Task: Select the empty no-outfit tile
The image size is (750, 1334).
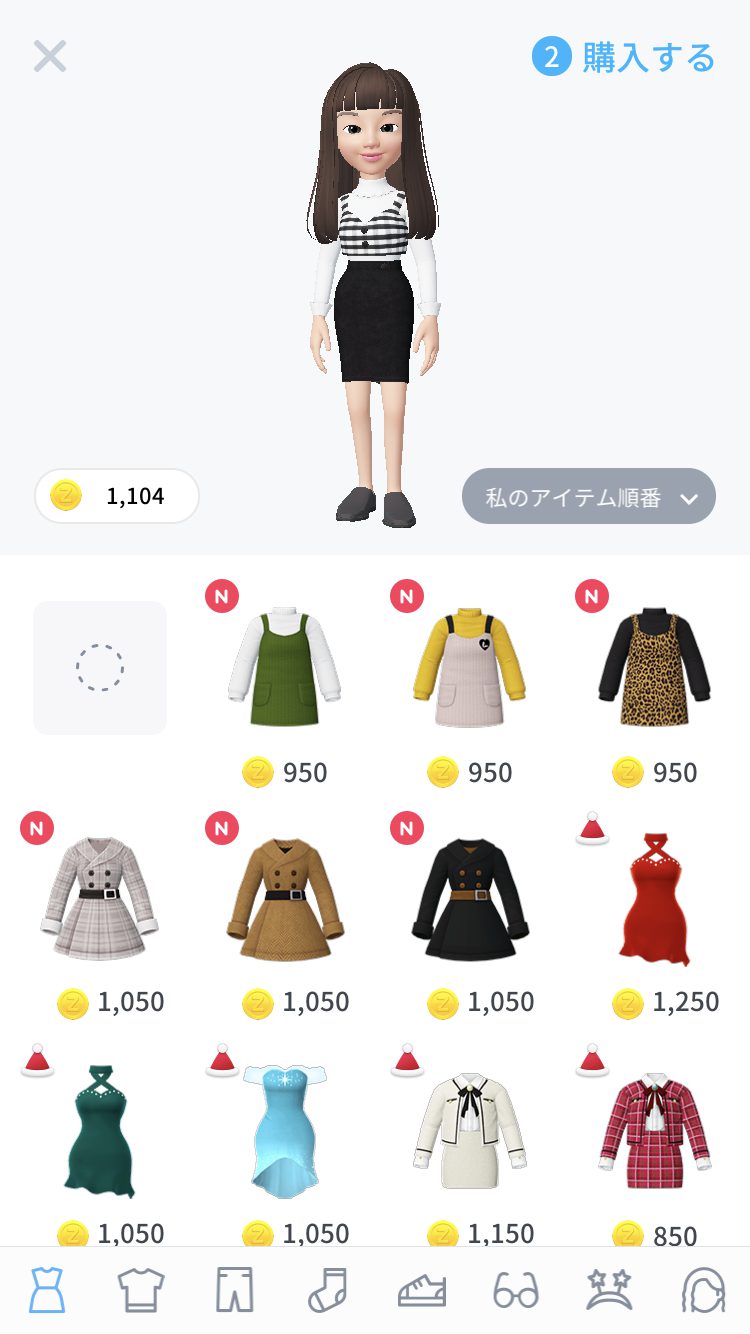Action: coord(100,668)
